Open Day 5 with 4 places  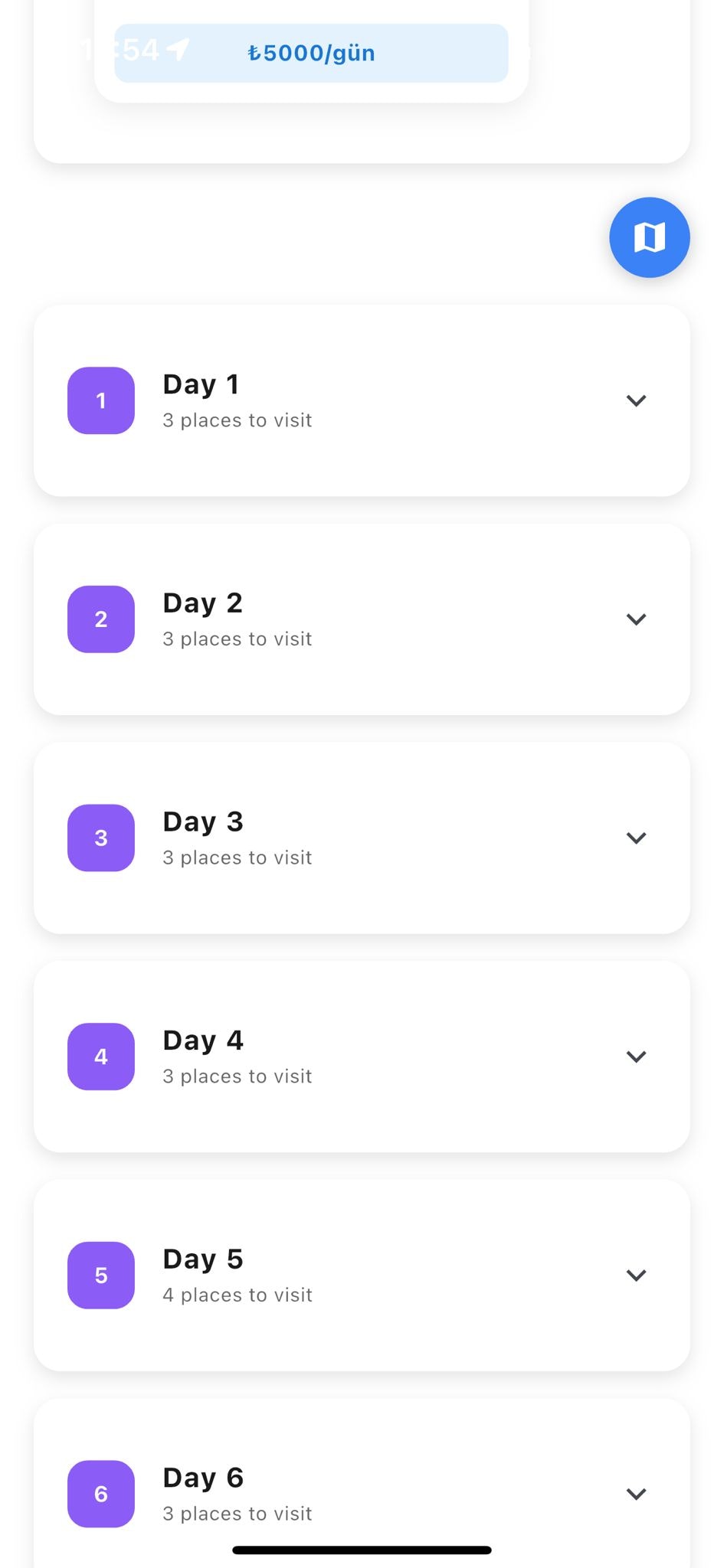[636, 1275]
